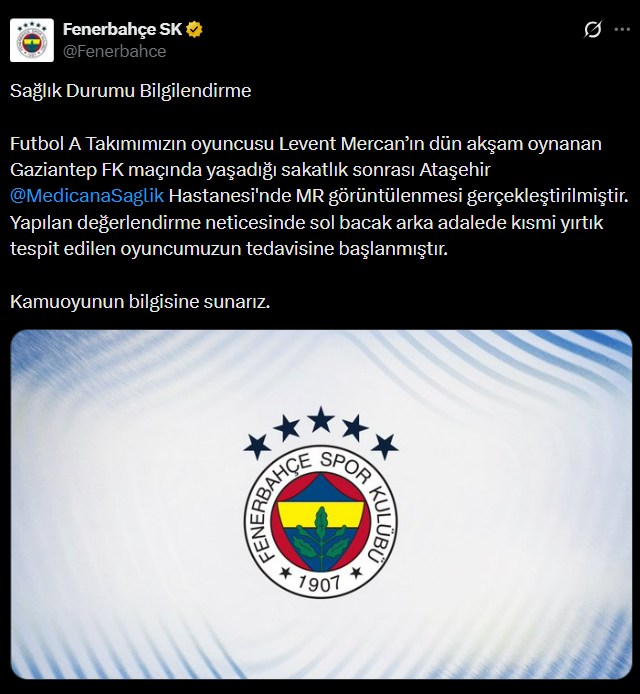This screenshot has height=694, width=640.
Task: Open Fenerbahçe SK profile avatar
Action: pyautogui.click(x=32, y=40)
